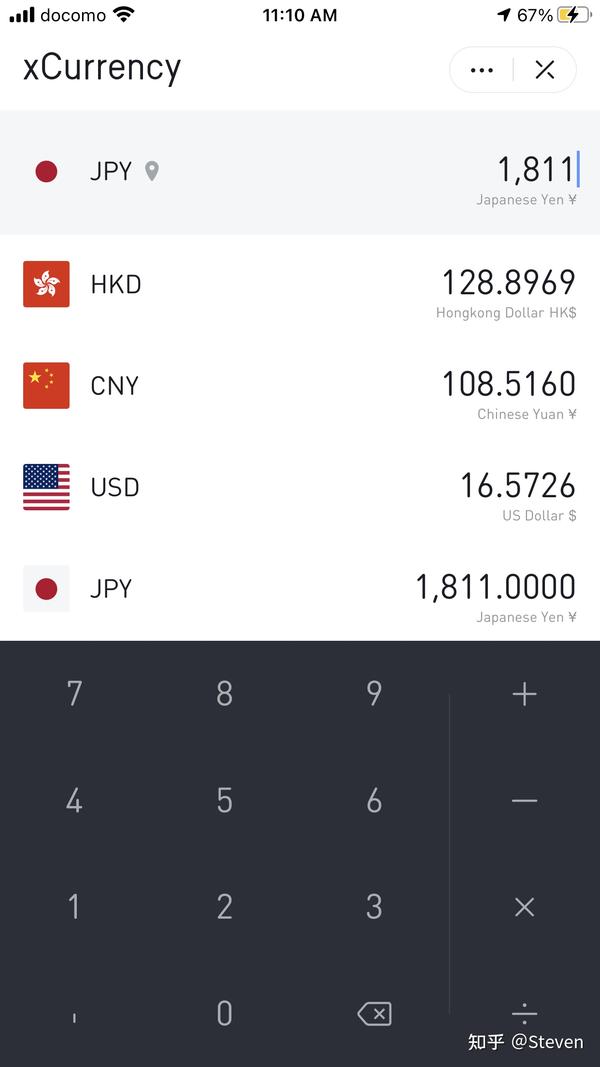Edit the JPY amount field showing 1,811

point(535,170)
